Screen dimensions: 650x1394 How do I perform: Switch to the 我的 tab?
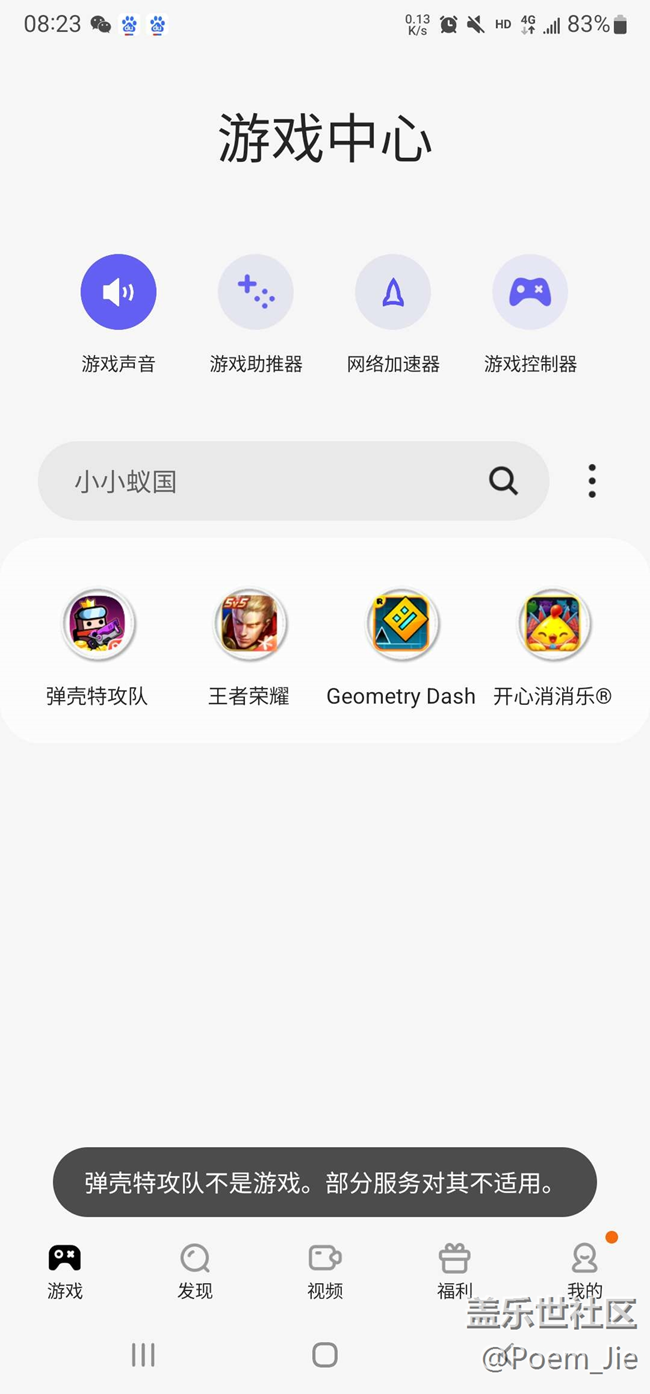585,1272
